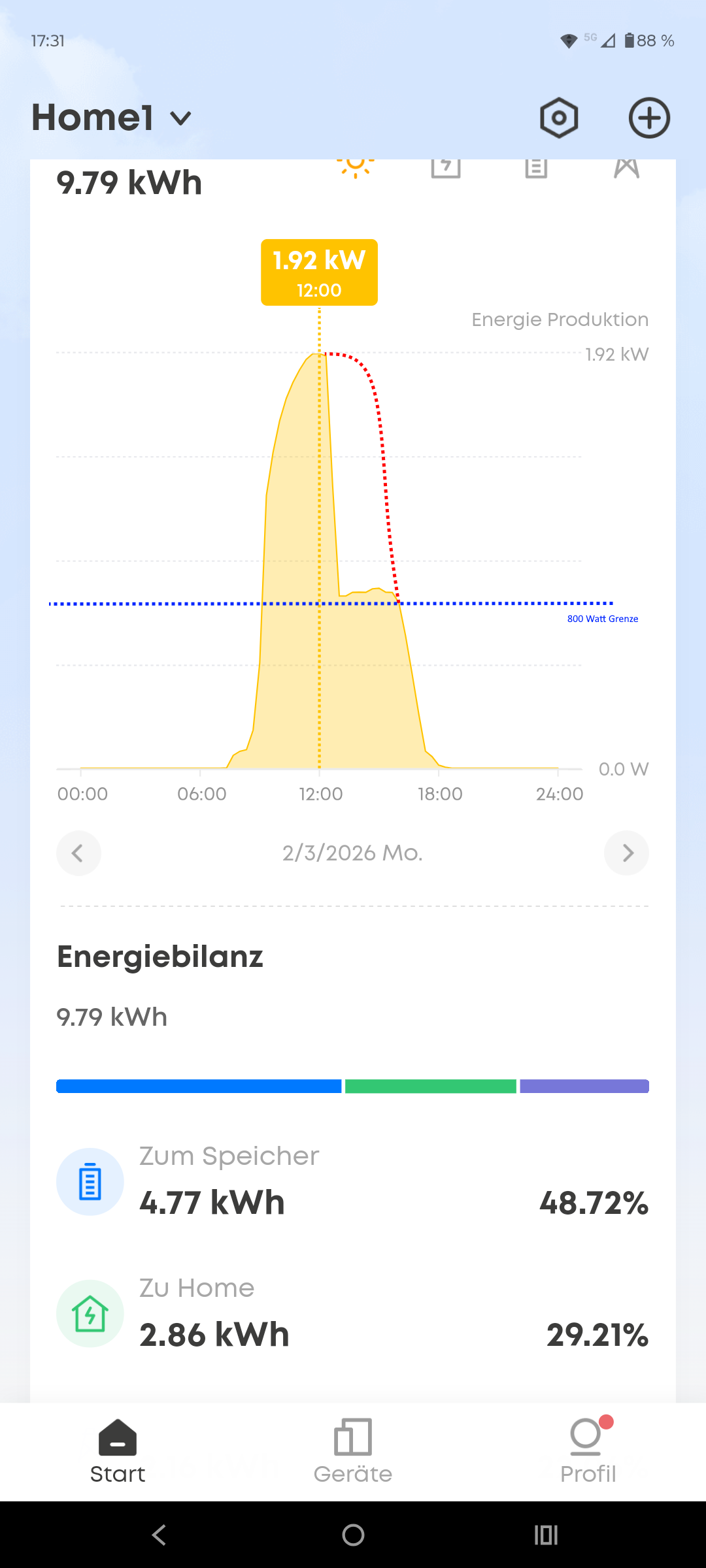706x1568 pixels.
Task: Switch to the Geräte tab
Action: pyautogui.click(x=353, y=1452)
